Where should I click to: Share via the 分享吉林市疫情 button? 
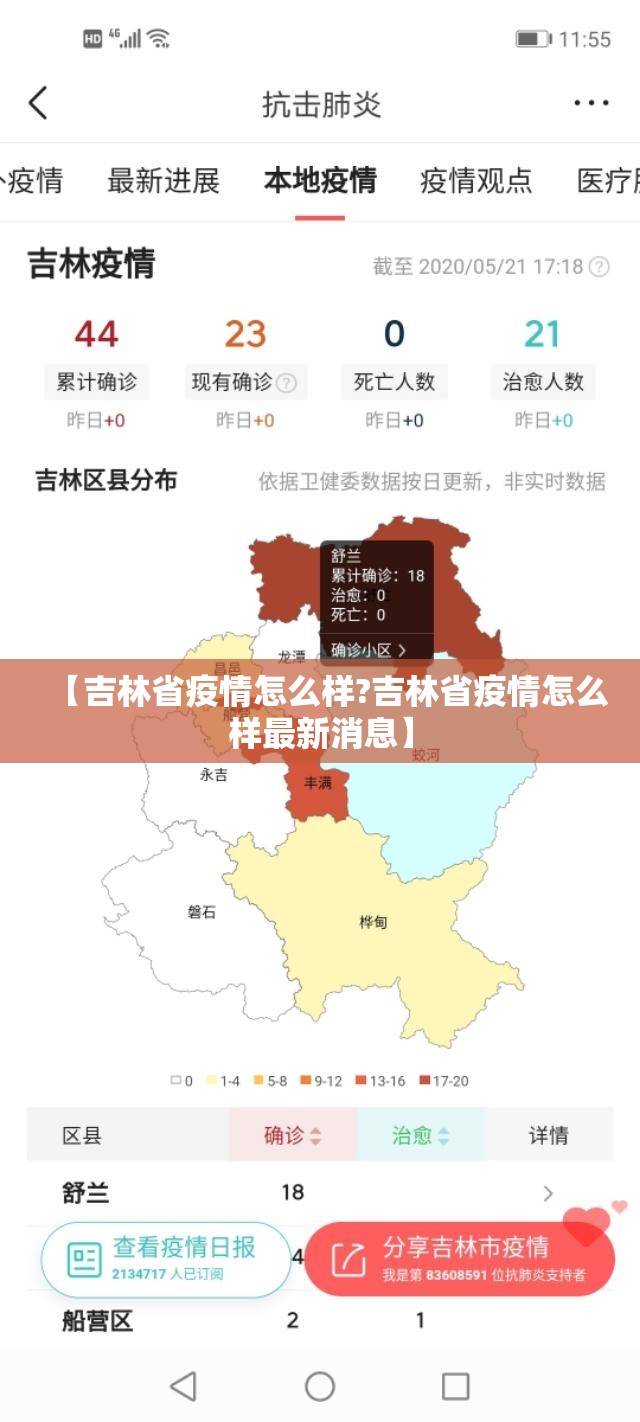(459, 1258)
